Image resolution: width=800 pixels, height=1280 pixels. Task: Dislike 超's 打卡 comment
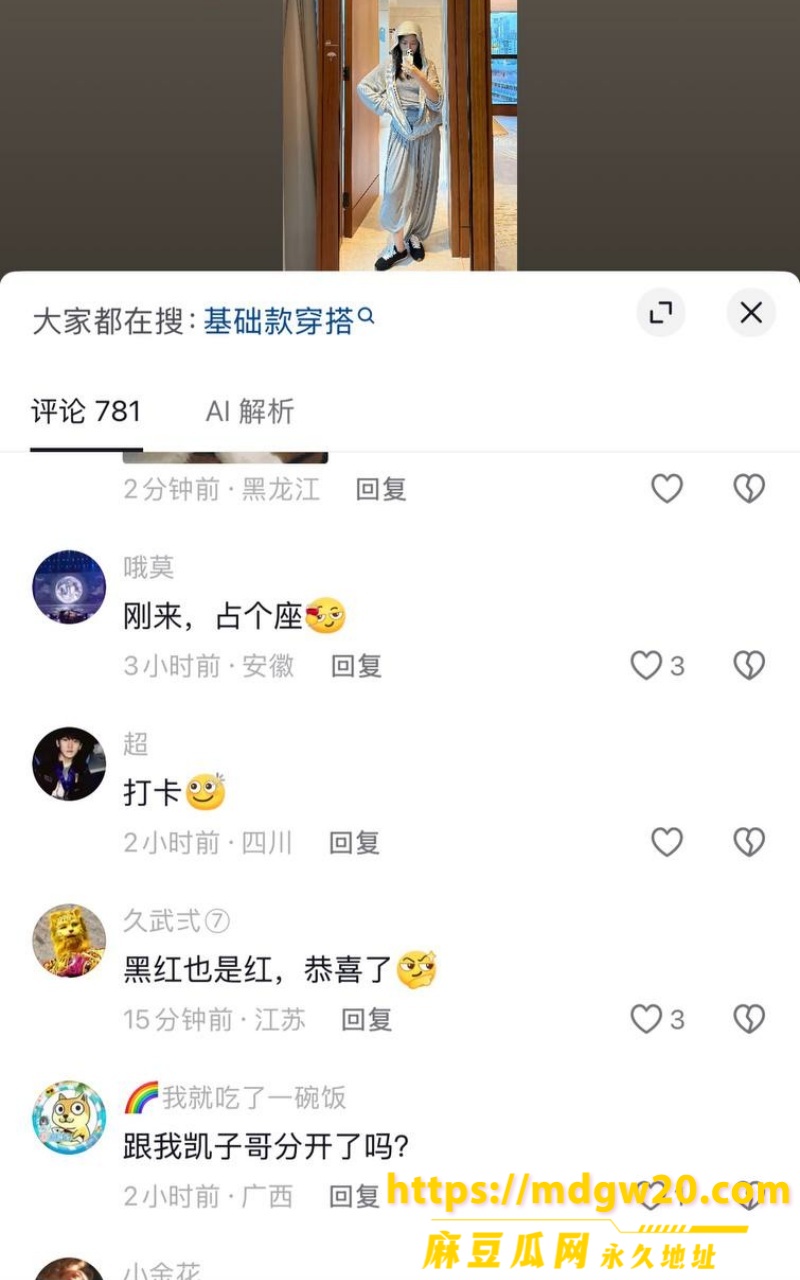click(749, 843)
